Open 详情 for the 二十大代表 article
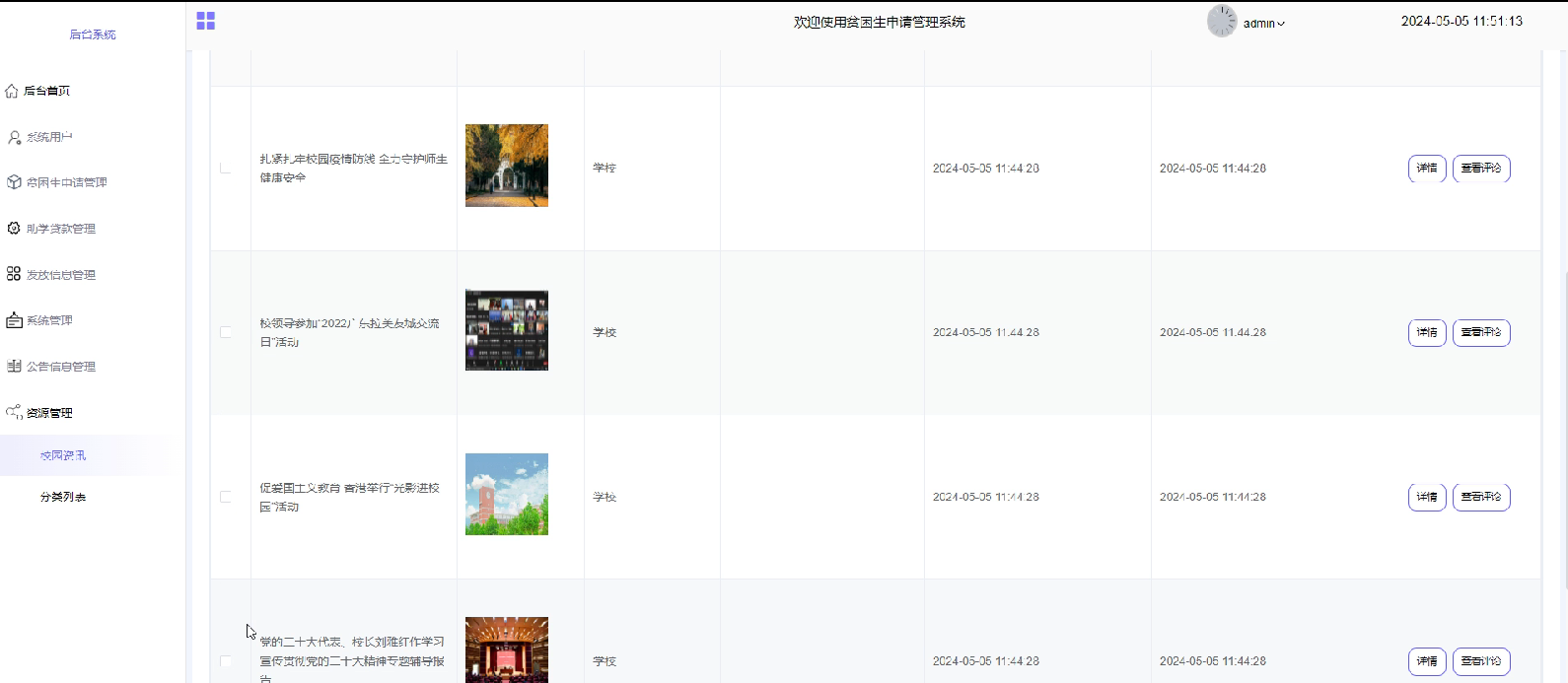 click(x=1426, y=661)
